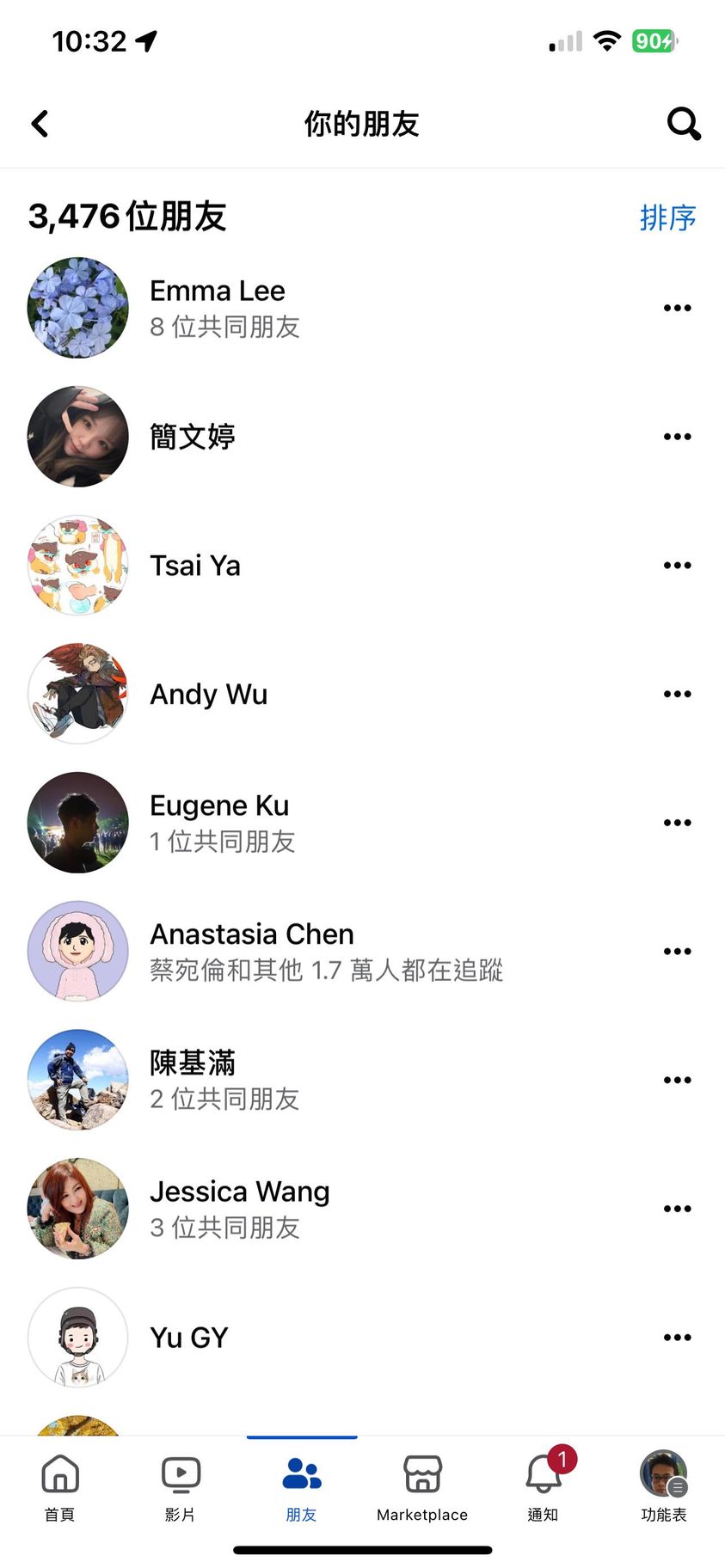Open the three-dot menu for Emma Lee

[x=677, y=308]
